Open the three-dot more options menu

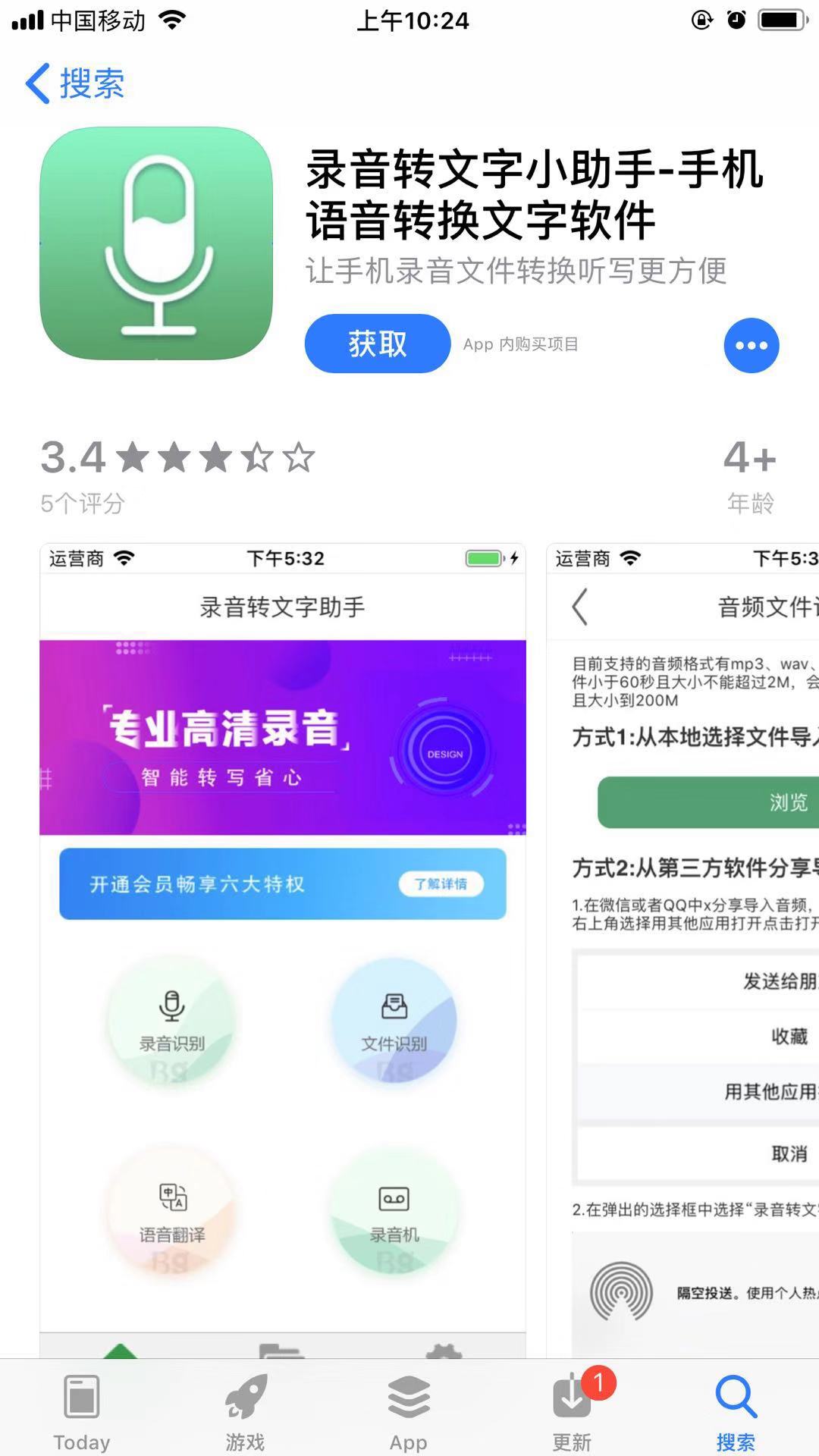[751, 346]
